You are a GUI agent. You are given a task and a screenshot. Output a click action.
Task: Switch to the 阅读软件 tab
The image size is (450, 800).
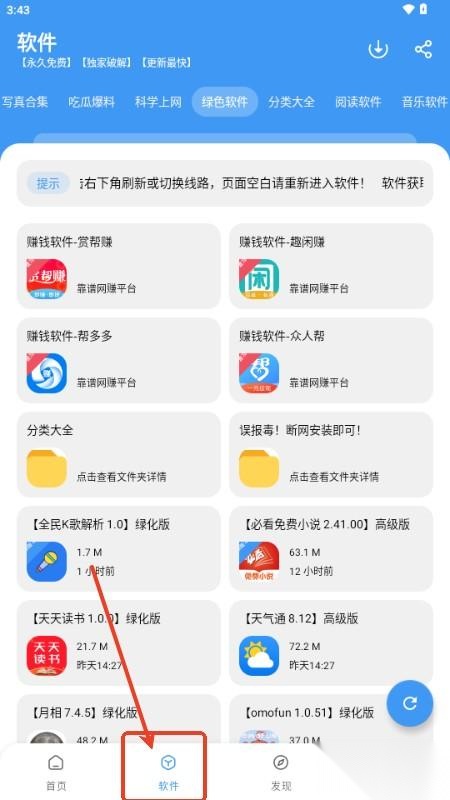[358, 102]
